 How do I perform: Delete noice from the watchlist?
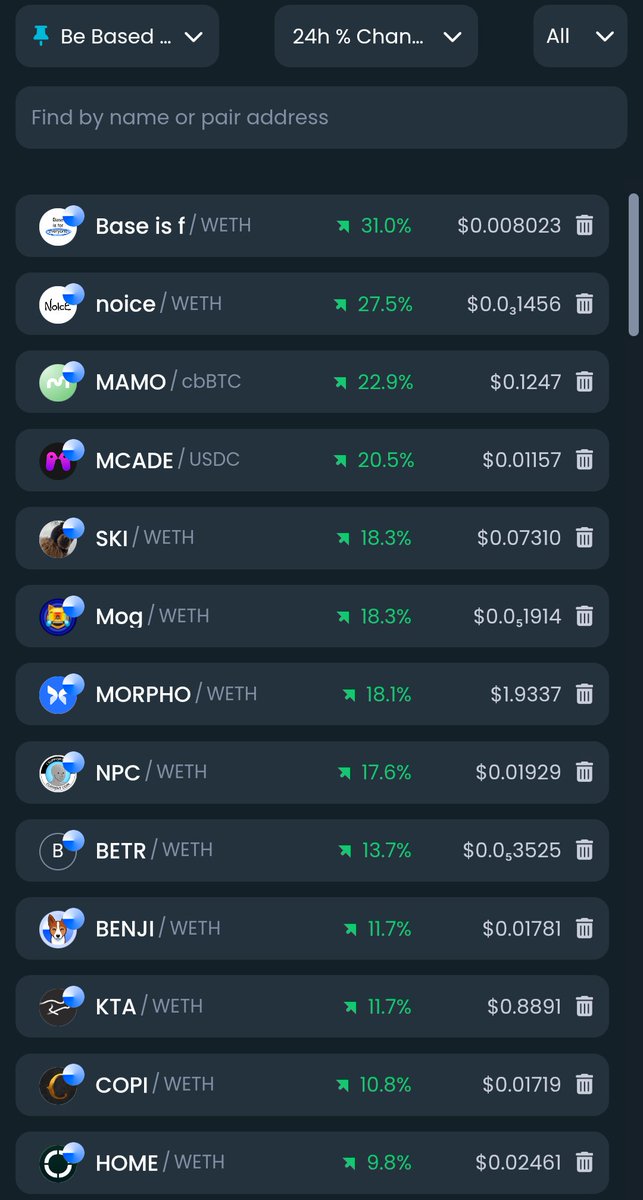coord(585,304)
